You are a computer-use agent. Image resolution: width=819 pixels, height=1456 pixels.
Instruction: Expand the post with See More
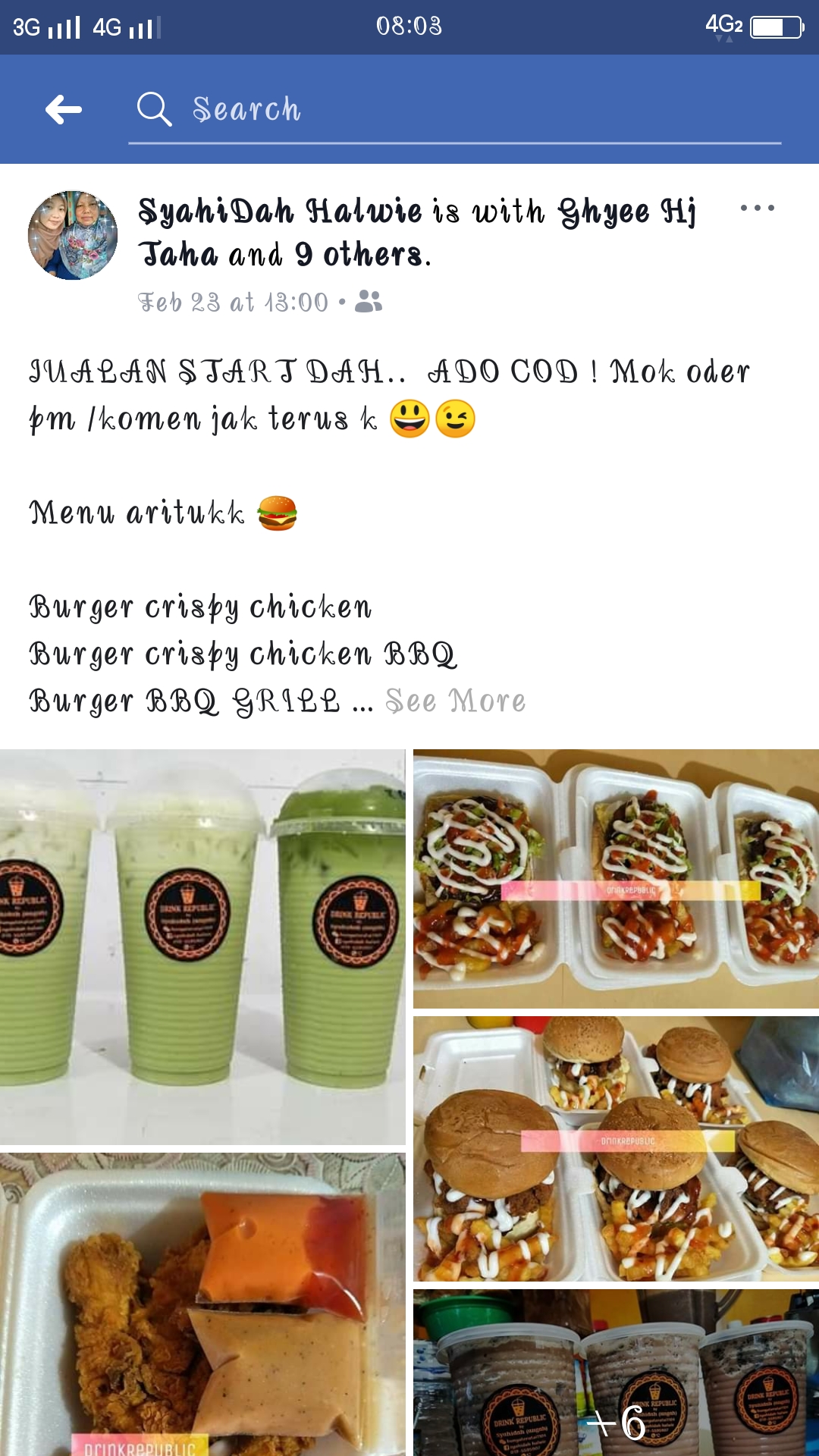point(455,701)
